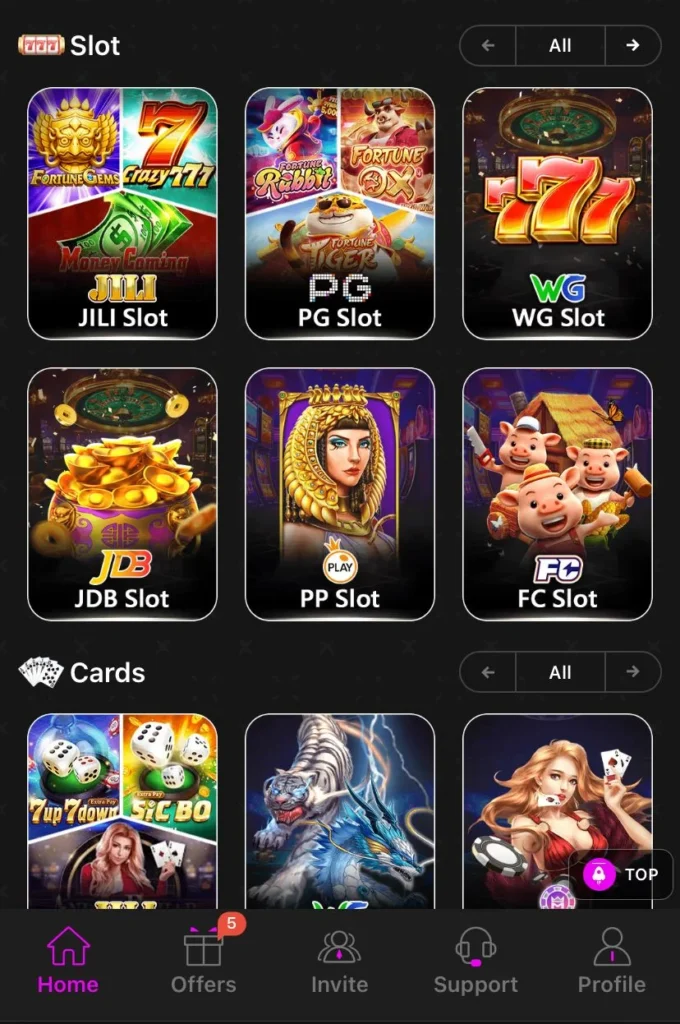Open the Offers tab

(x=204, y=960)
